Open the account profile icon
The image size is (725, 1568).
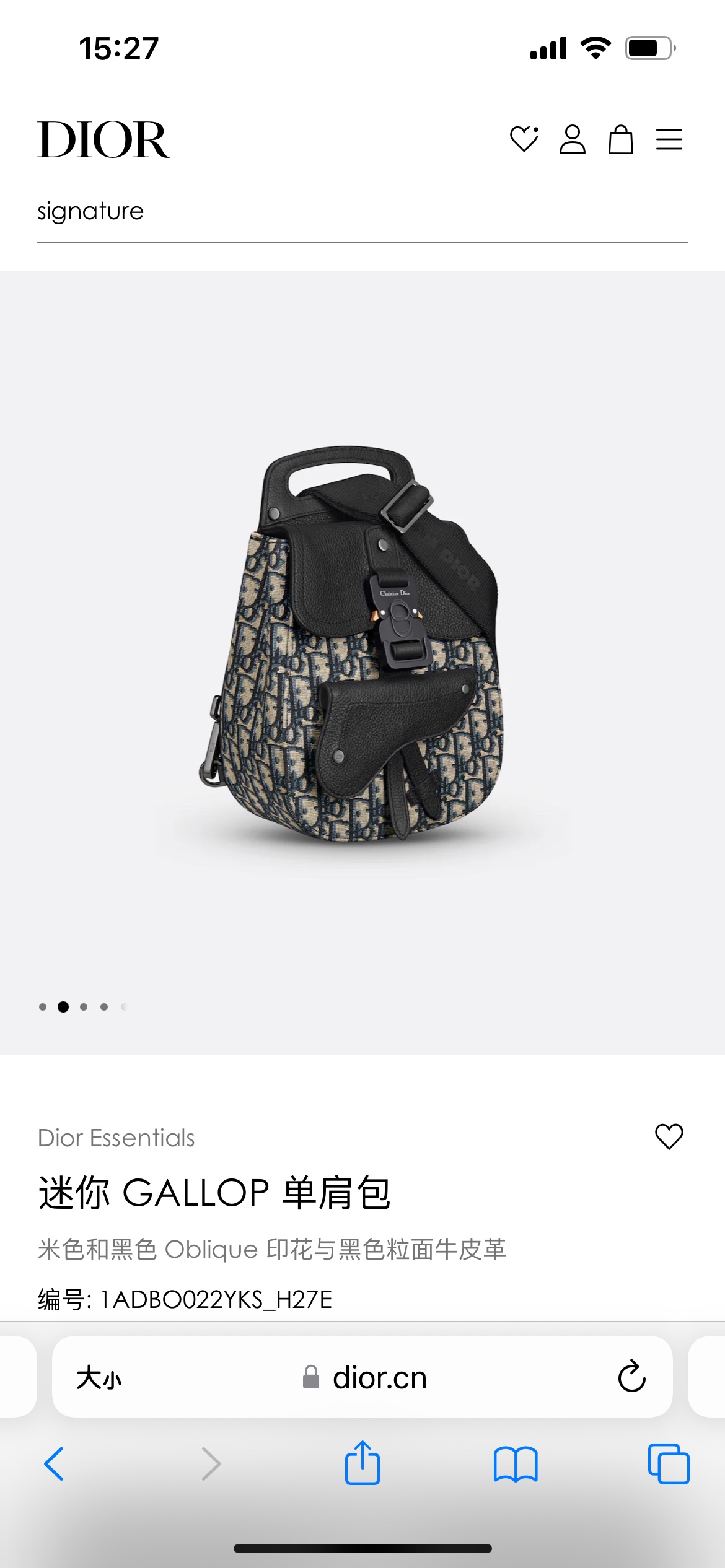click(x=572, y=139)
